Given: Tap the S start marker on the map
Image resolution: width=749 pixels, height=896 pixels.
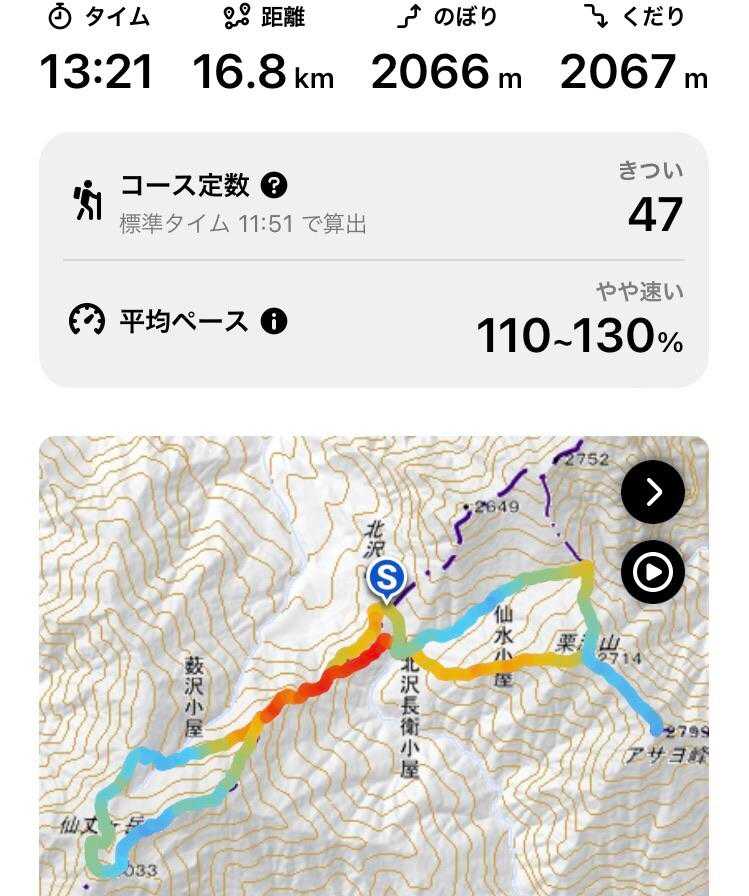Looking at the screenshot, I should coord(386,579).
